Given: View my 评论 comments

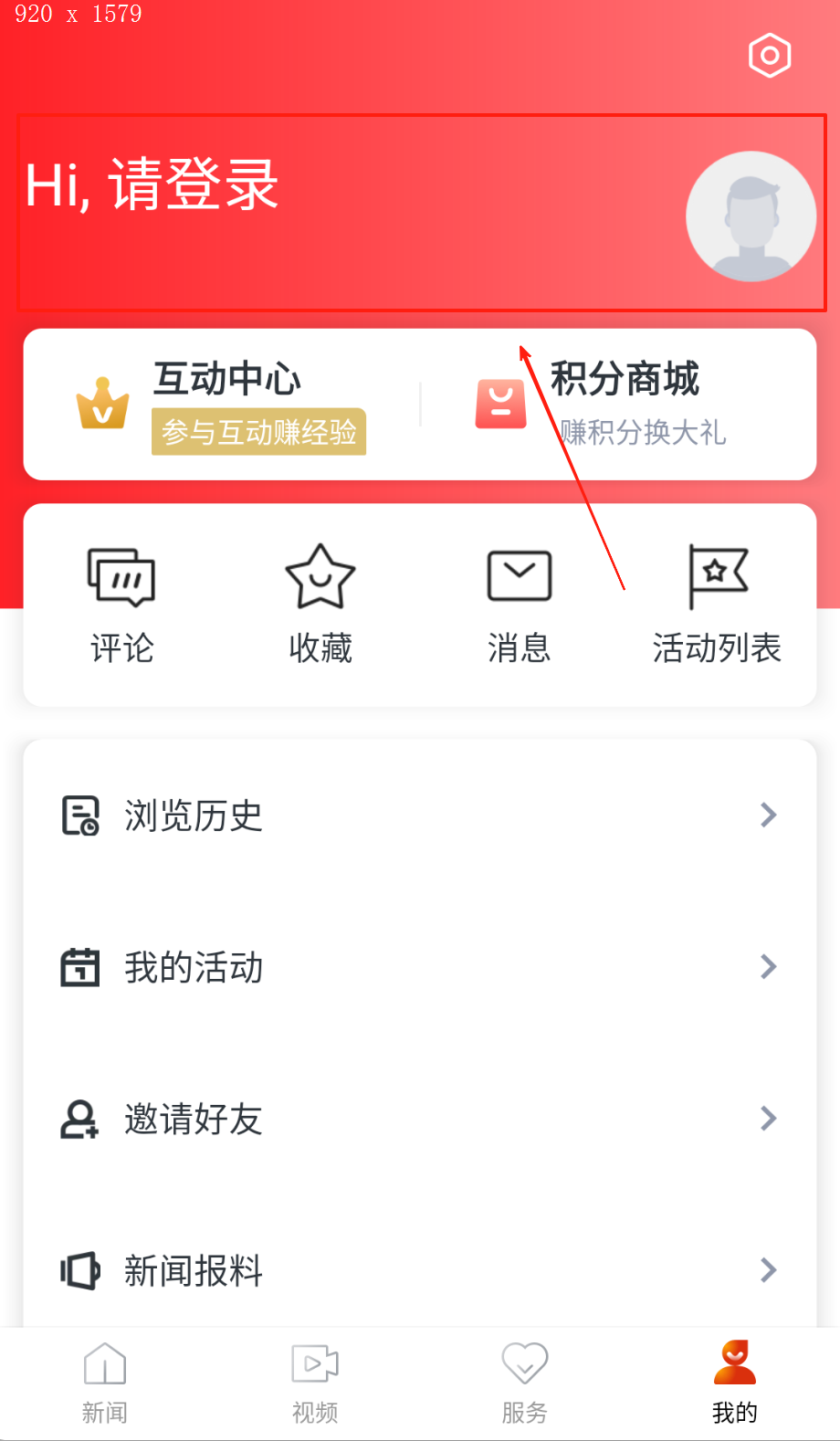Looking at the screenshot, I should 121,603.
